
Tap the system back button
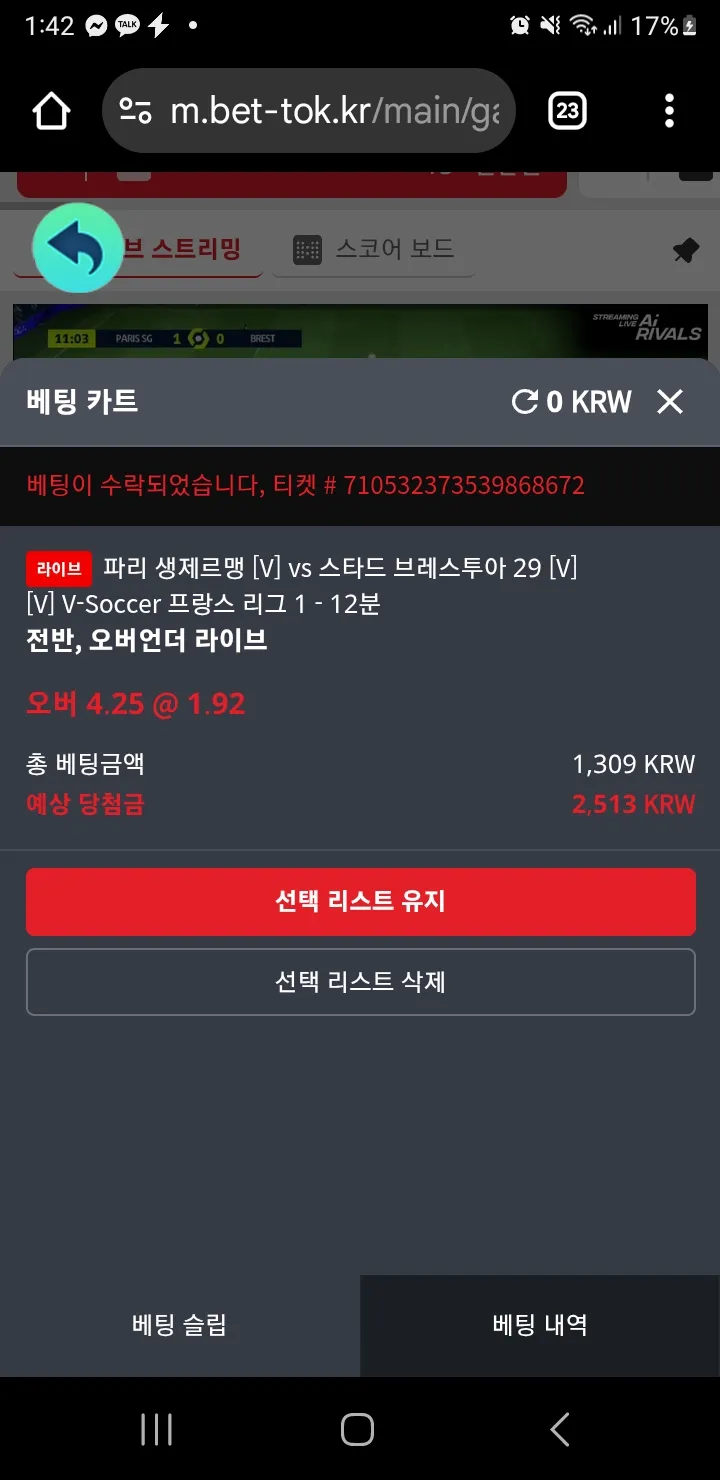pyautogui.click(x=560, y=1430)
